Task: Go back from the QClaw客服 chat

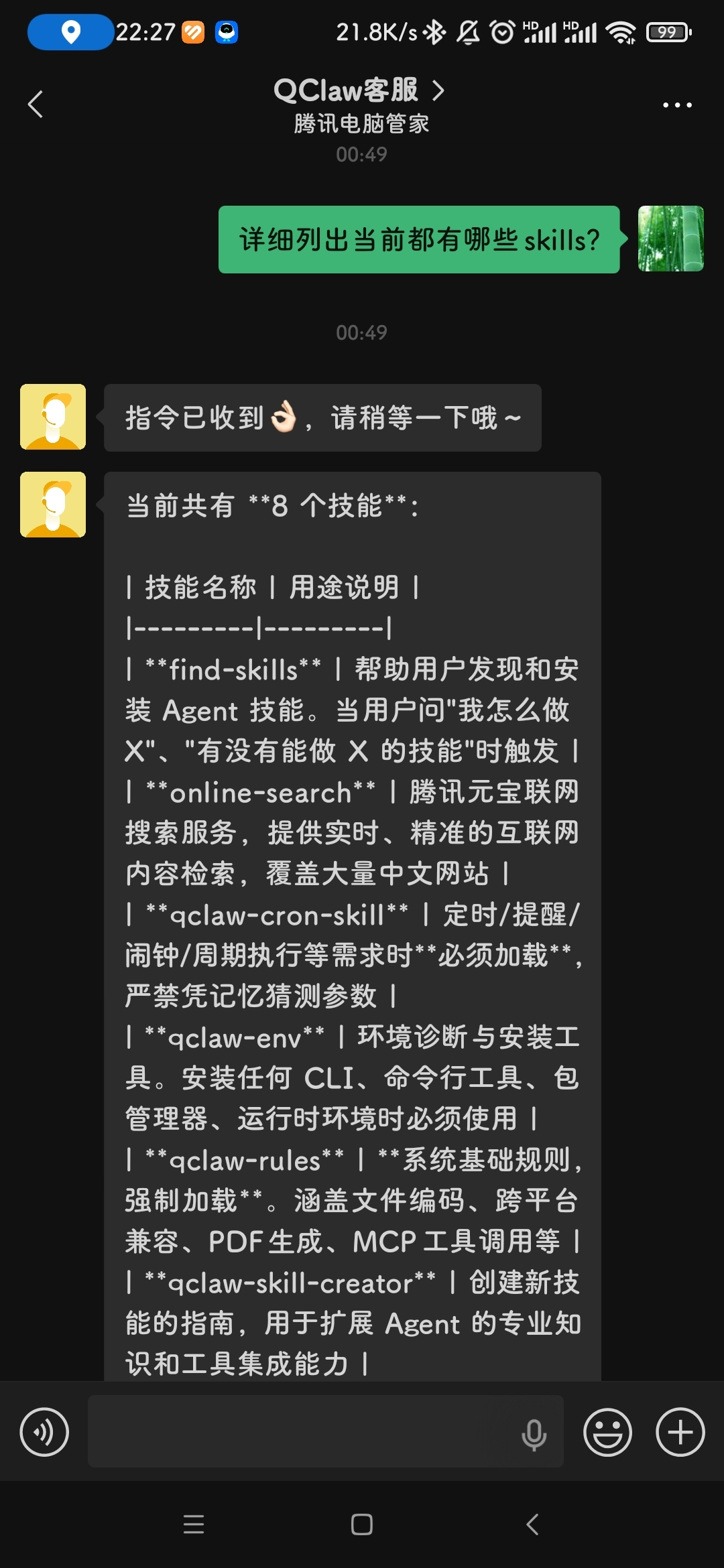Action: [36, 105]
